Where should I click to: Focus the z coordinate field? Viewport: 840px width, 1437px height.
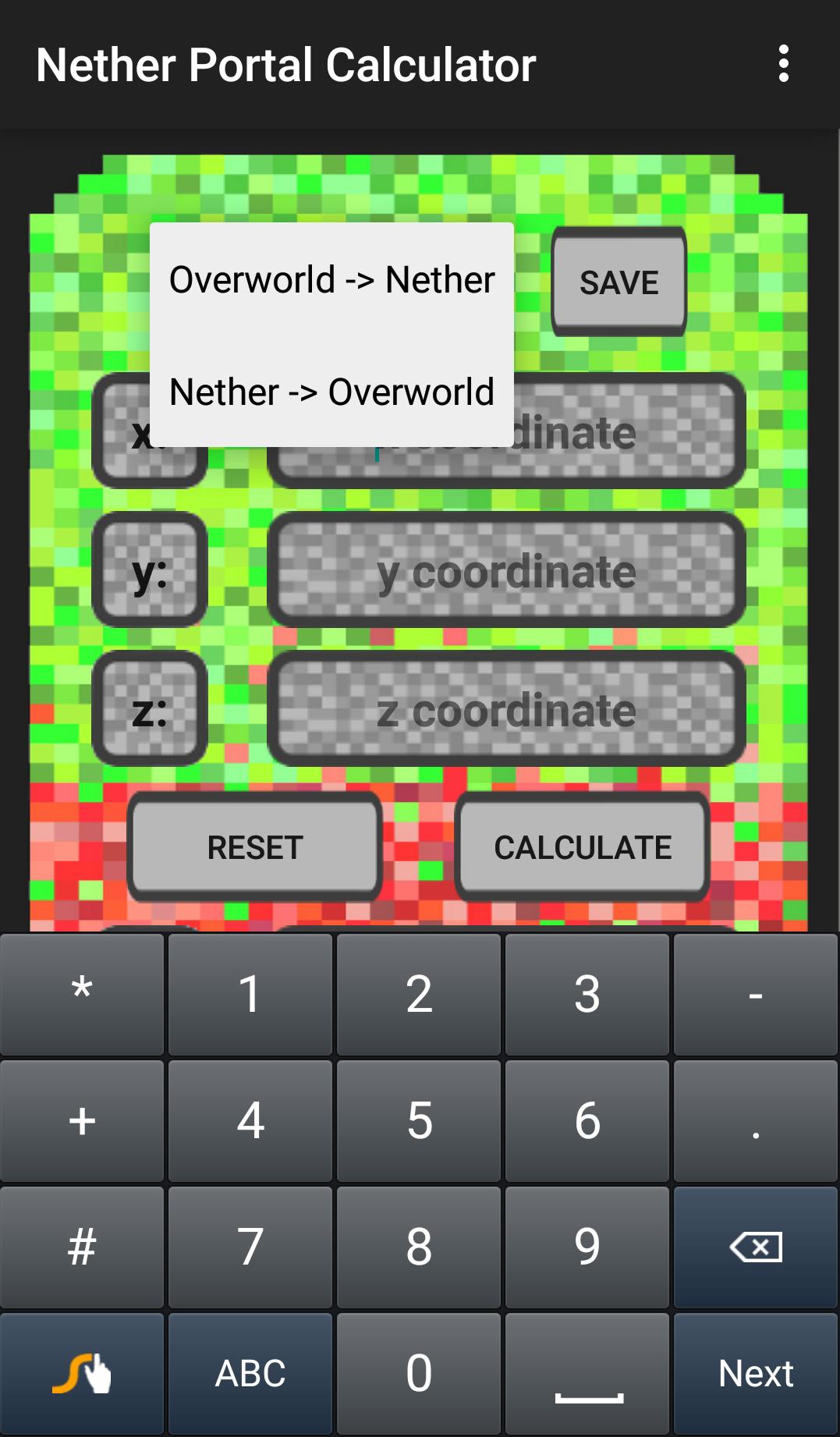pyautogui.click(x=506, y=710)
